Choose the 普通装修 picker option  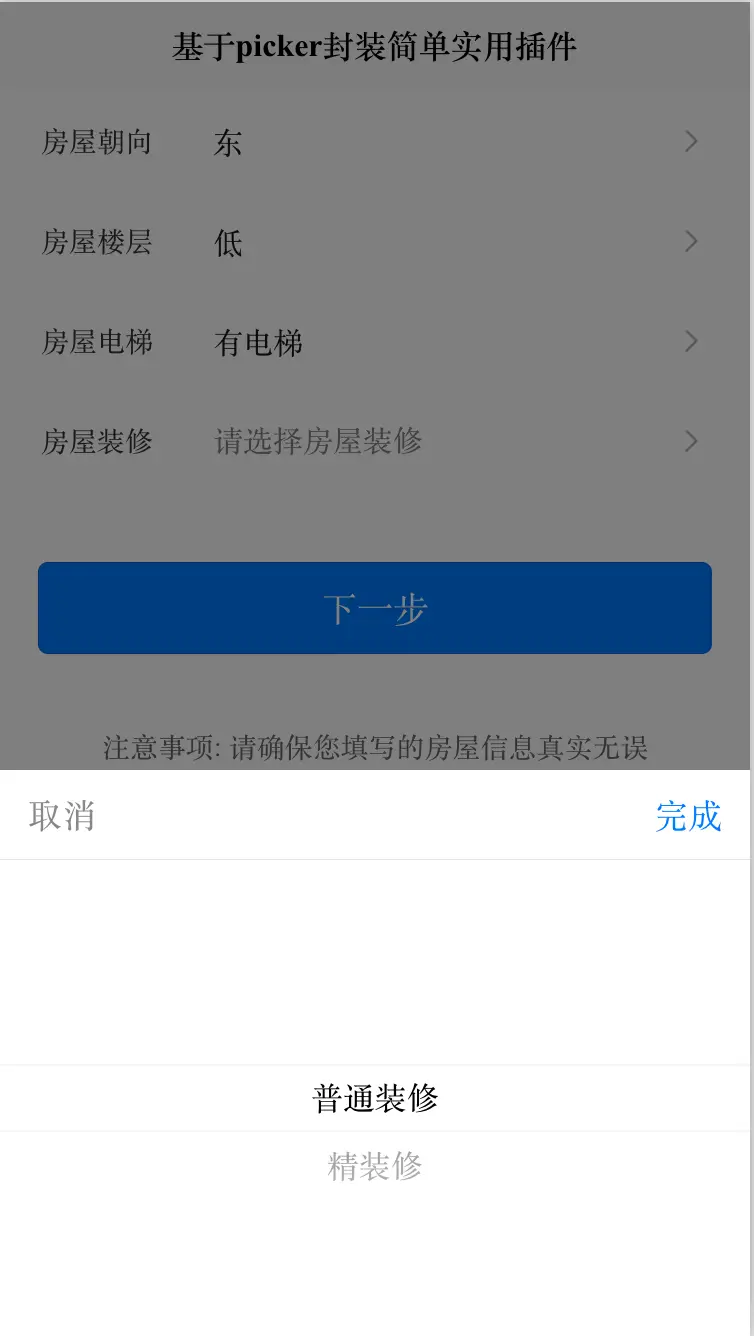375,1098
